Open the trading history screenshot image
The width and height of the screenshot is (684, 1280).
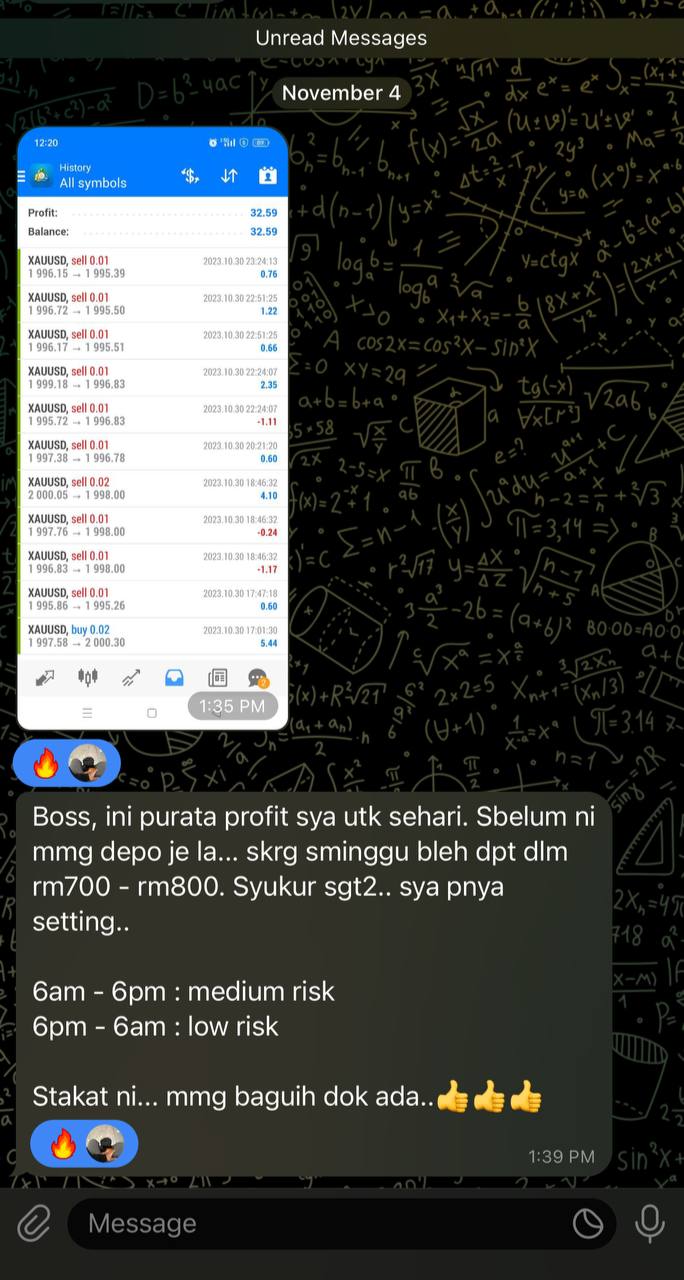pyautogui.click(x=152, y=428)
